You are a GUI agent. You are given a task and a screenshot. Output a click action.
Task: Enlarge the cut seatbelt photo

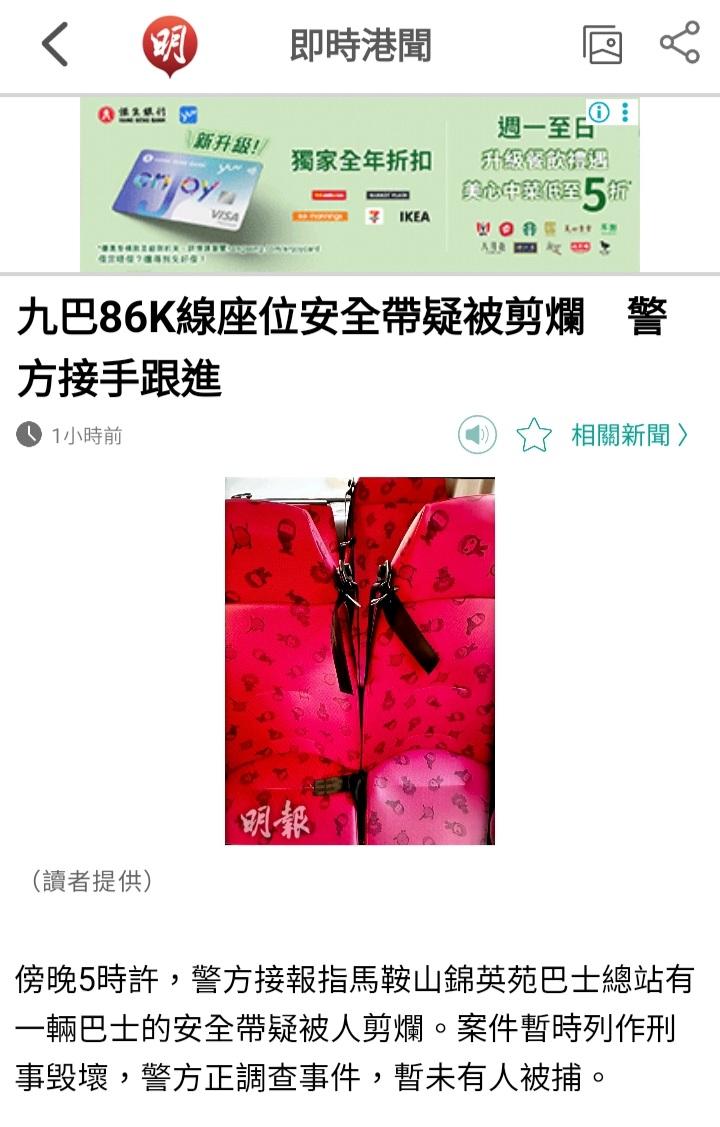360,660
